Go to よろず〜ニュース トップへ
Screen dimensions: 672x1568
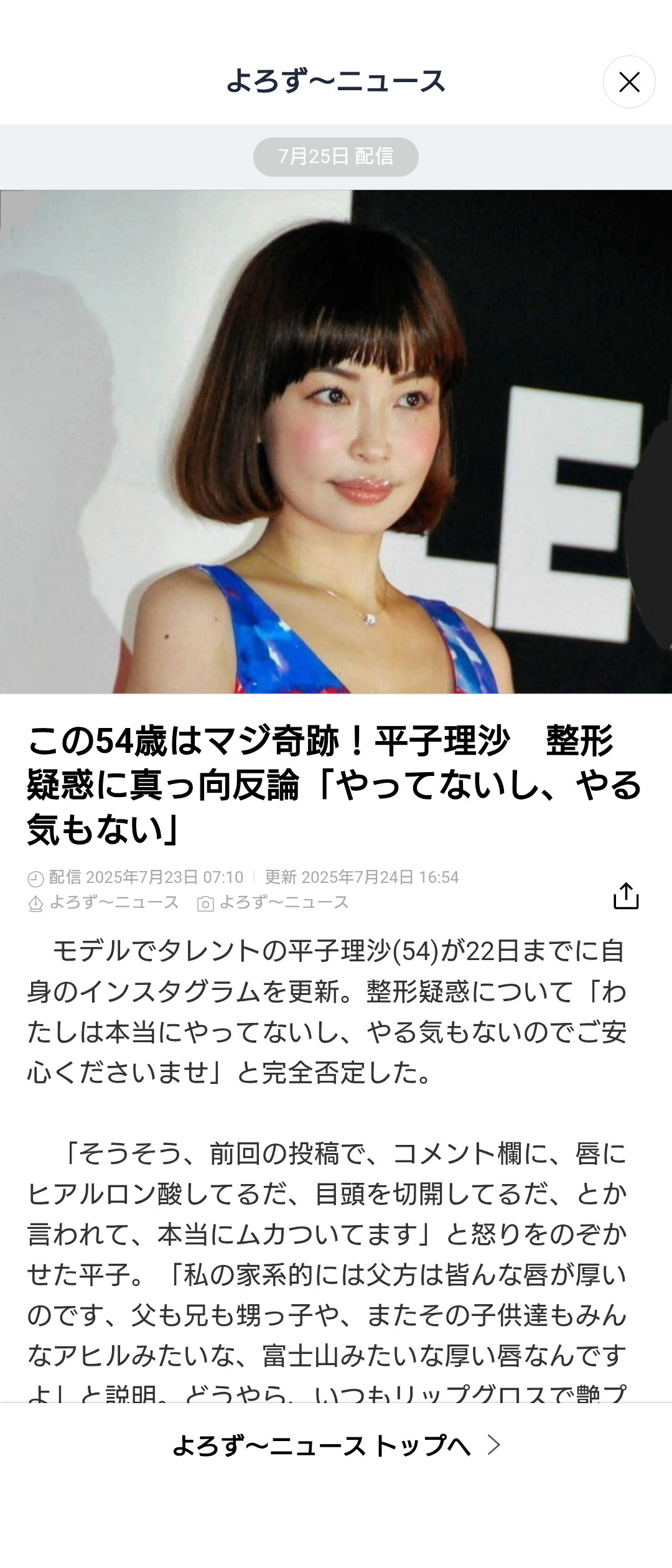[x=336, y=1445]
